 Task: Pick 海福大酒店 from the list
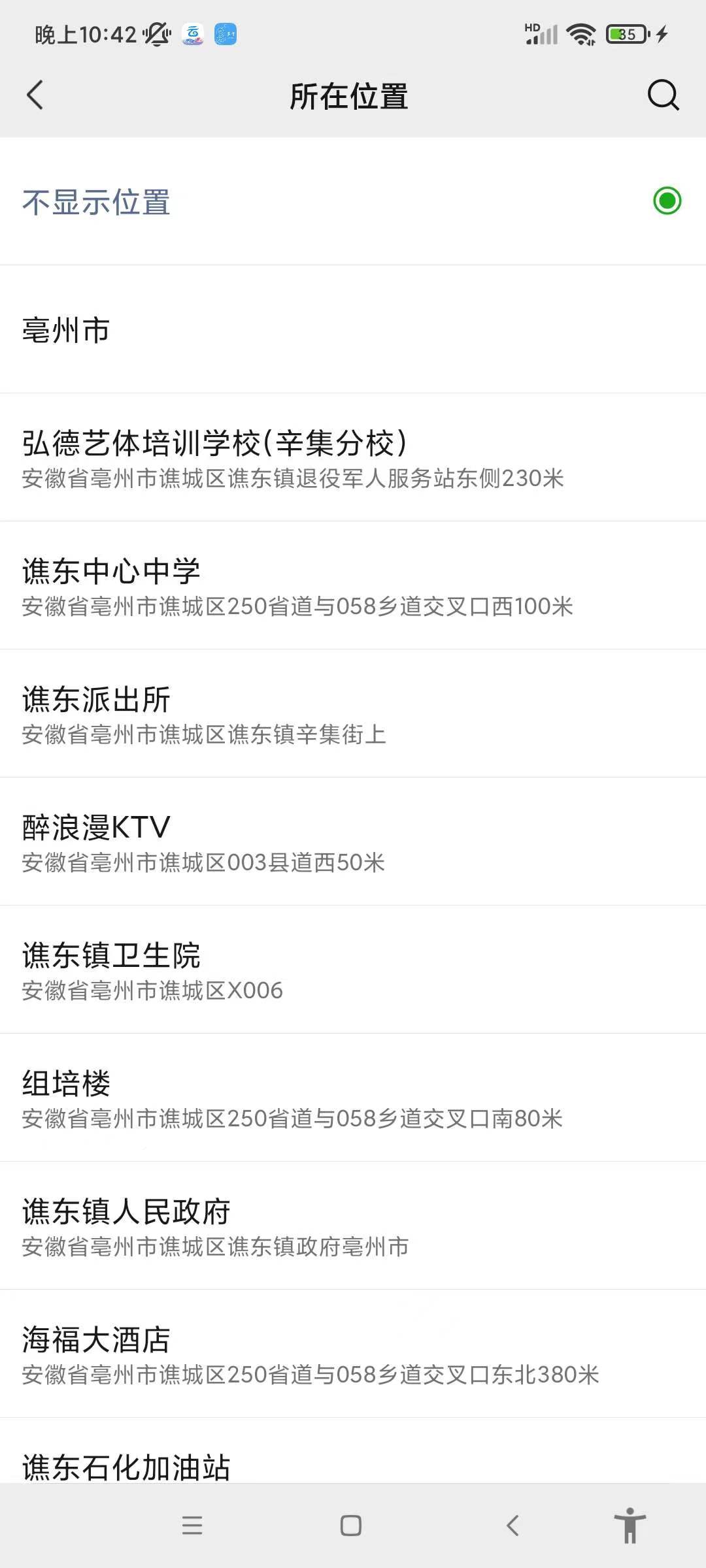coord(353,1354)
